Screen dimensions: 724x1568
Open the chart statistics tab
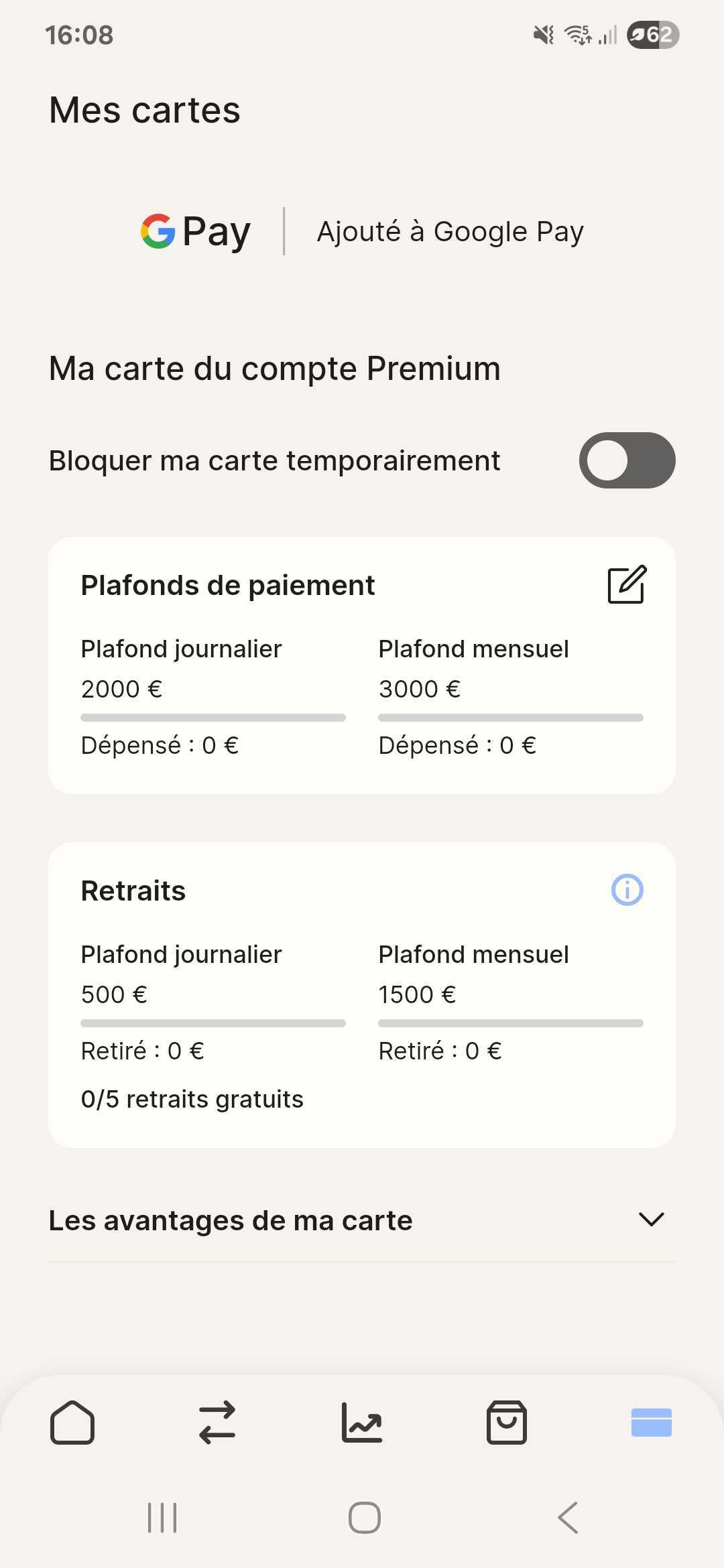tap(362, 1422)
